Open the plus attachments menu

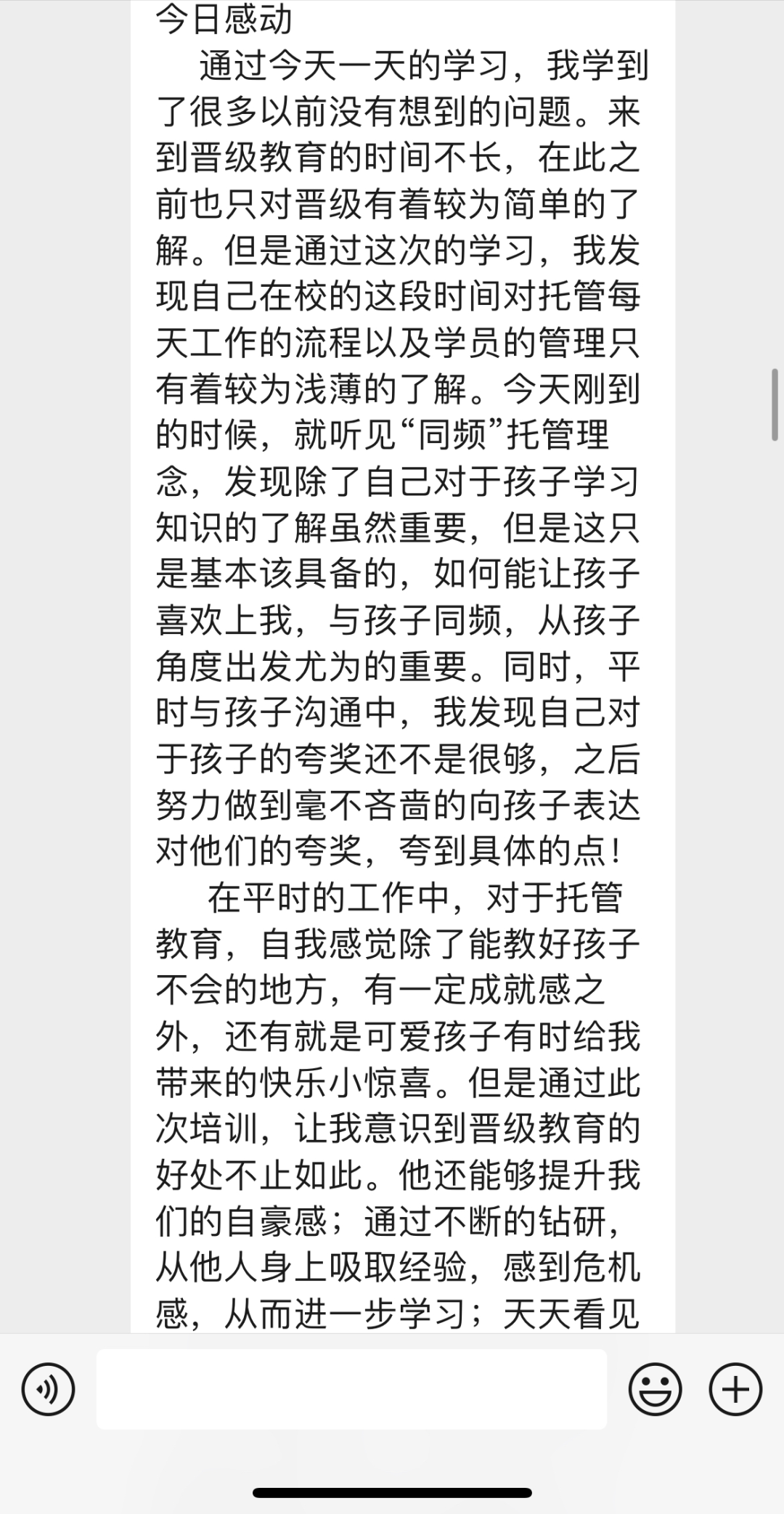[735, 1389]
